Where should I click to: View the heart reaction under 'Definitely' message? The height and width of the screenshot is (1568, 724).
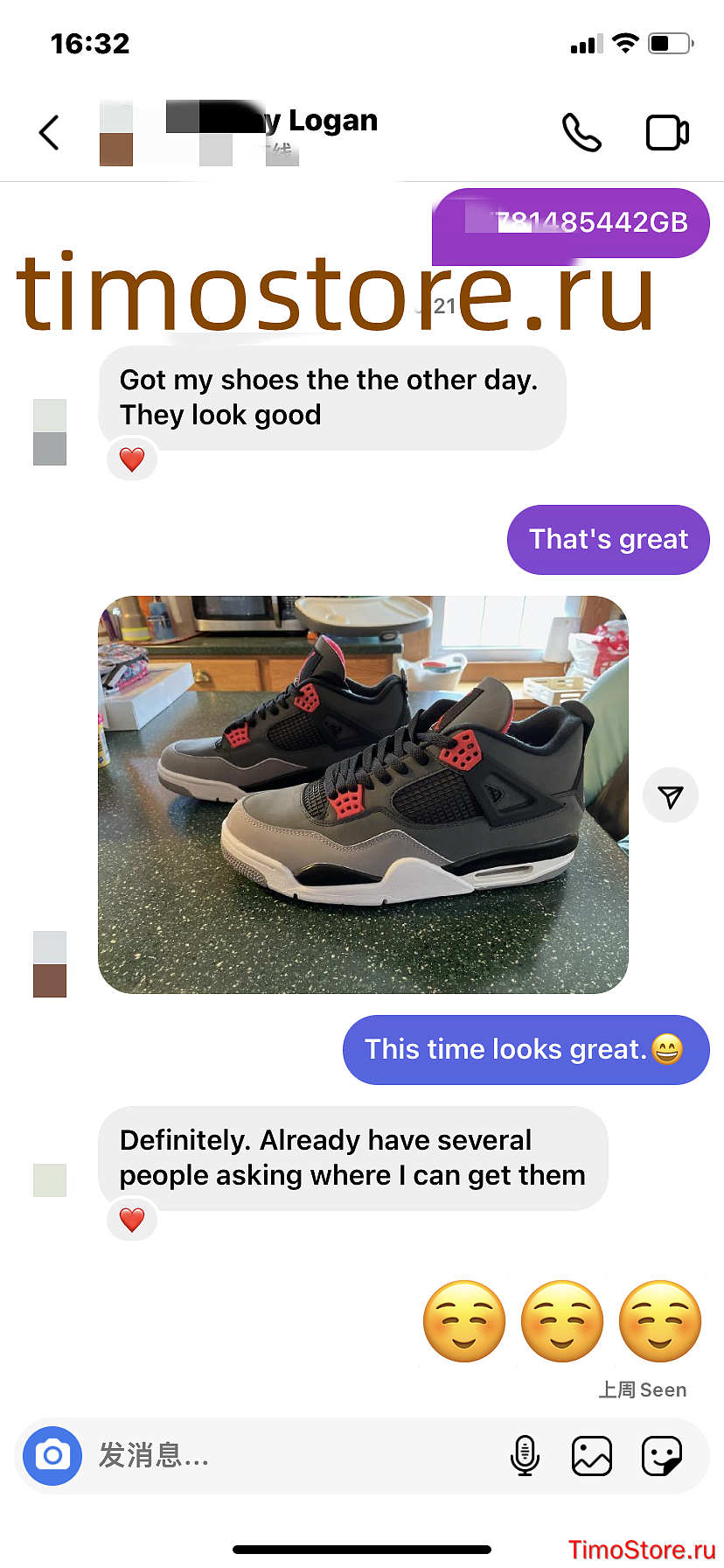click(132, 1220)
